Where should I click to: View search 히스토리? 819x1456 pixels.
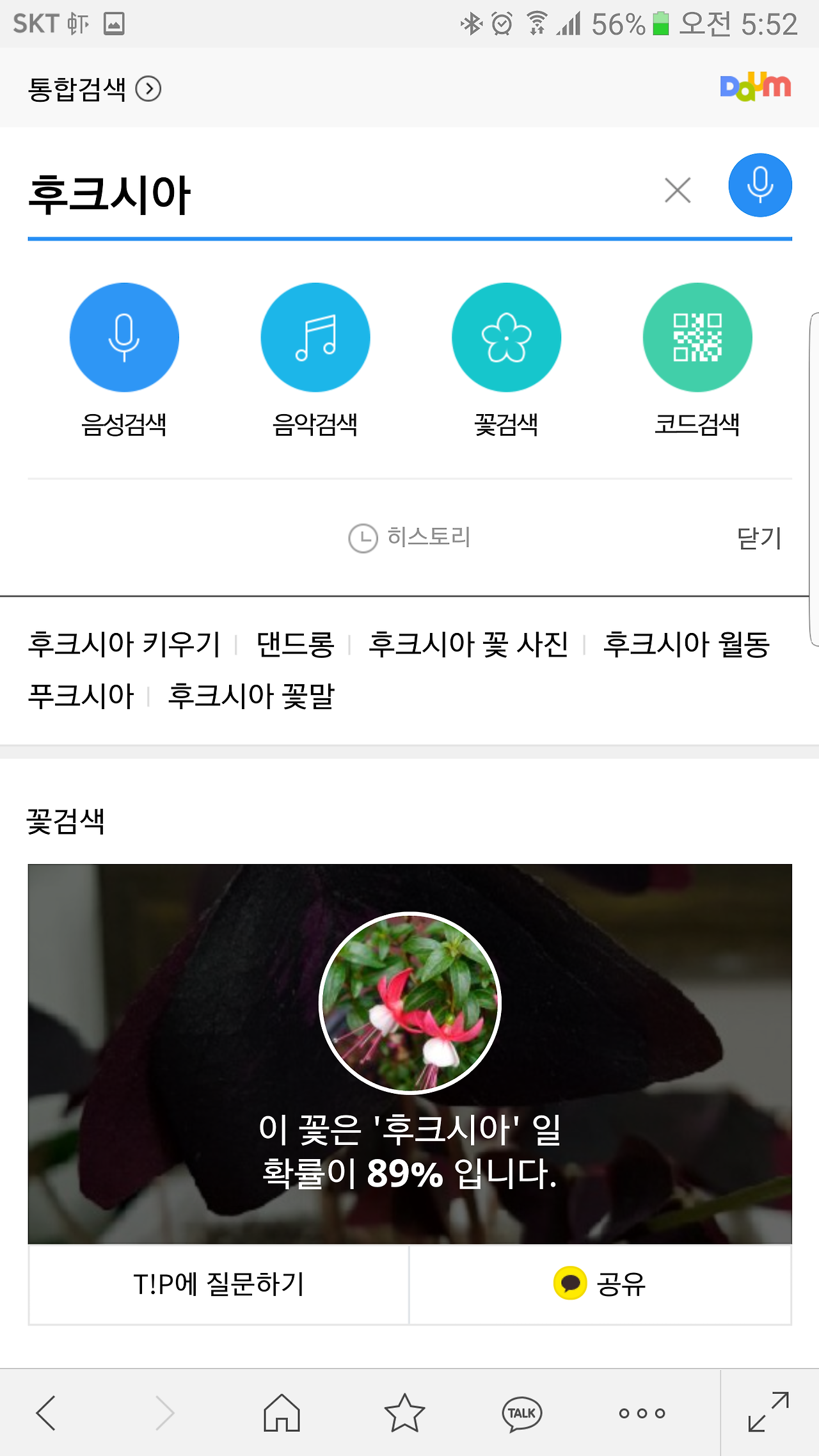point(409,538)
